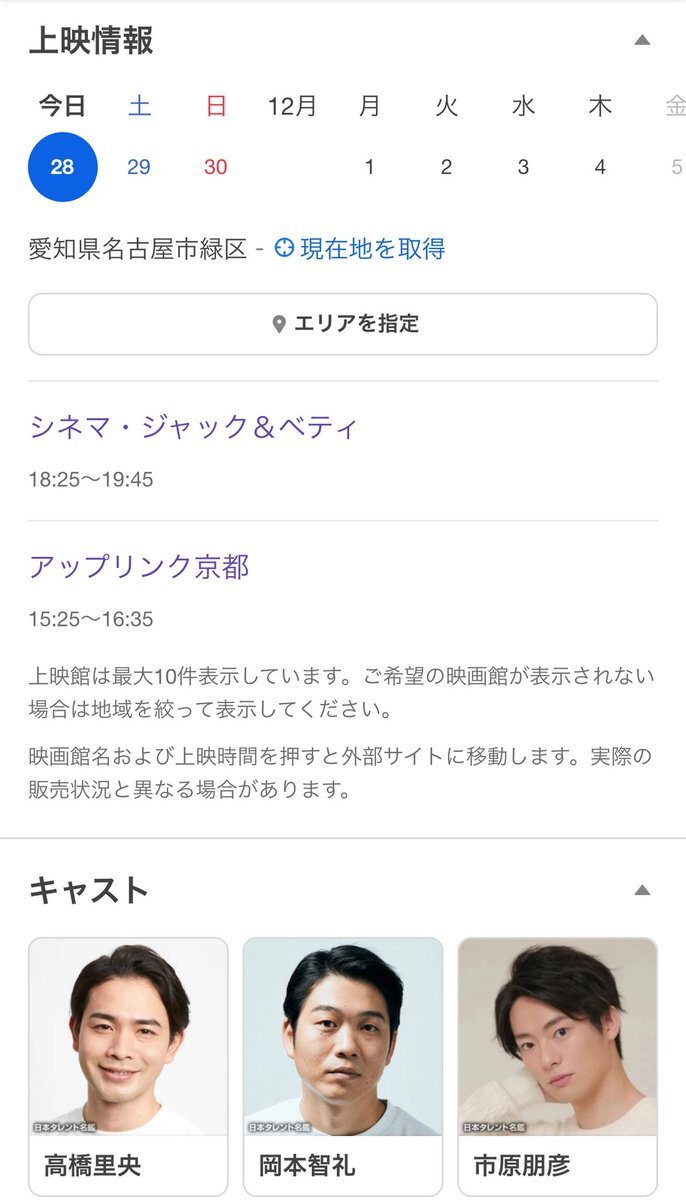Choose Tuesday the 2nd
686x1200 pixels.
(446, 167)
